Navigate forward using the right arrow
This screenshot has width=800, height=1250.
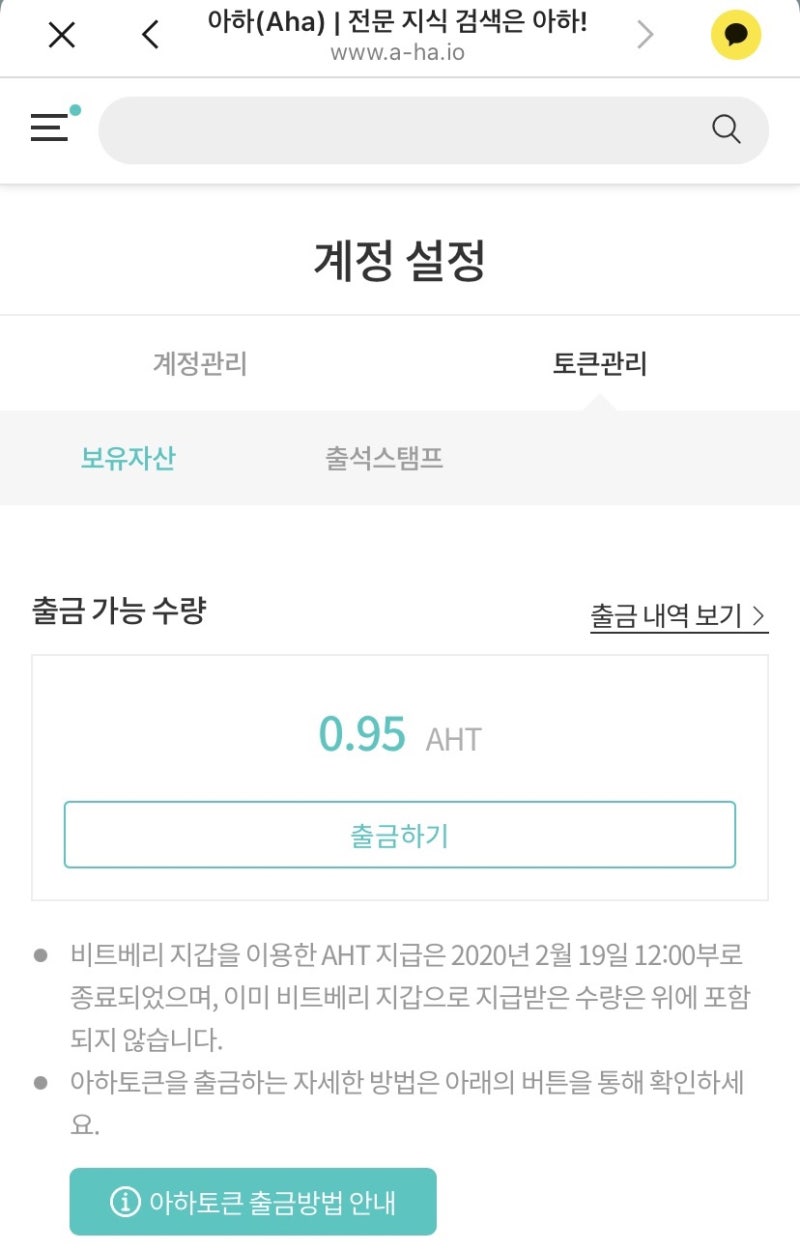point(645,34)
